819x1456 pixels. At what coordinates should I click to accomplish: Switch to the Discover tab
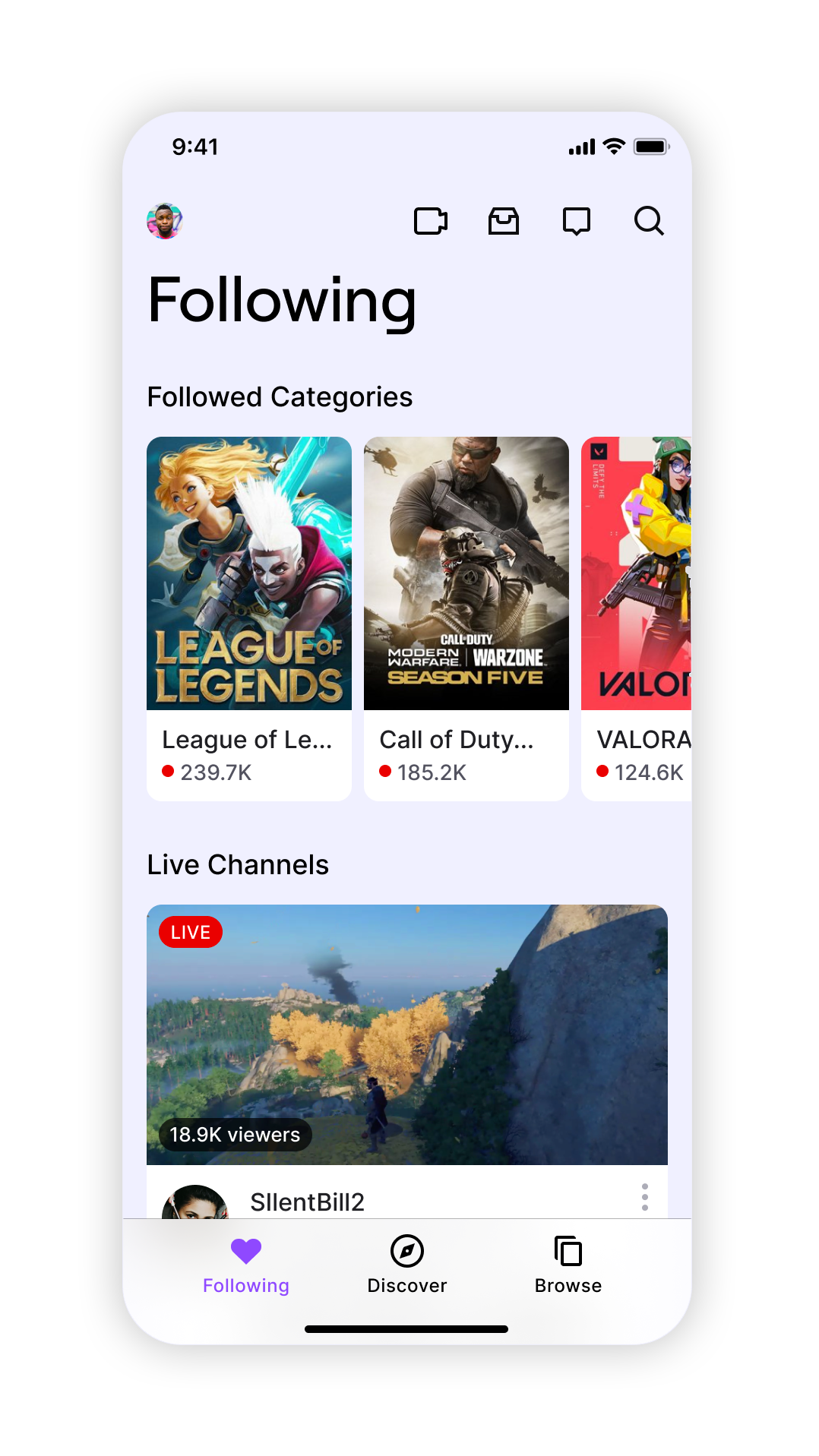coord(406,1265)
